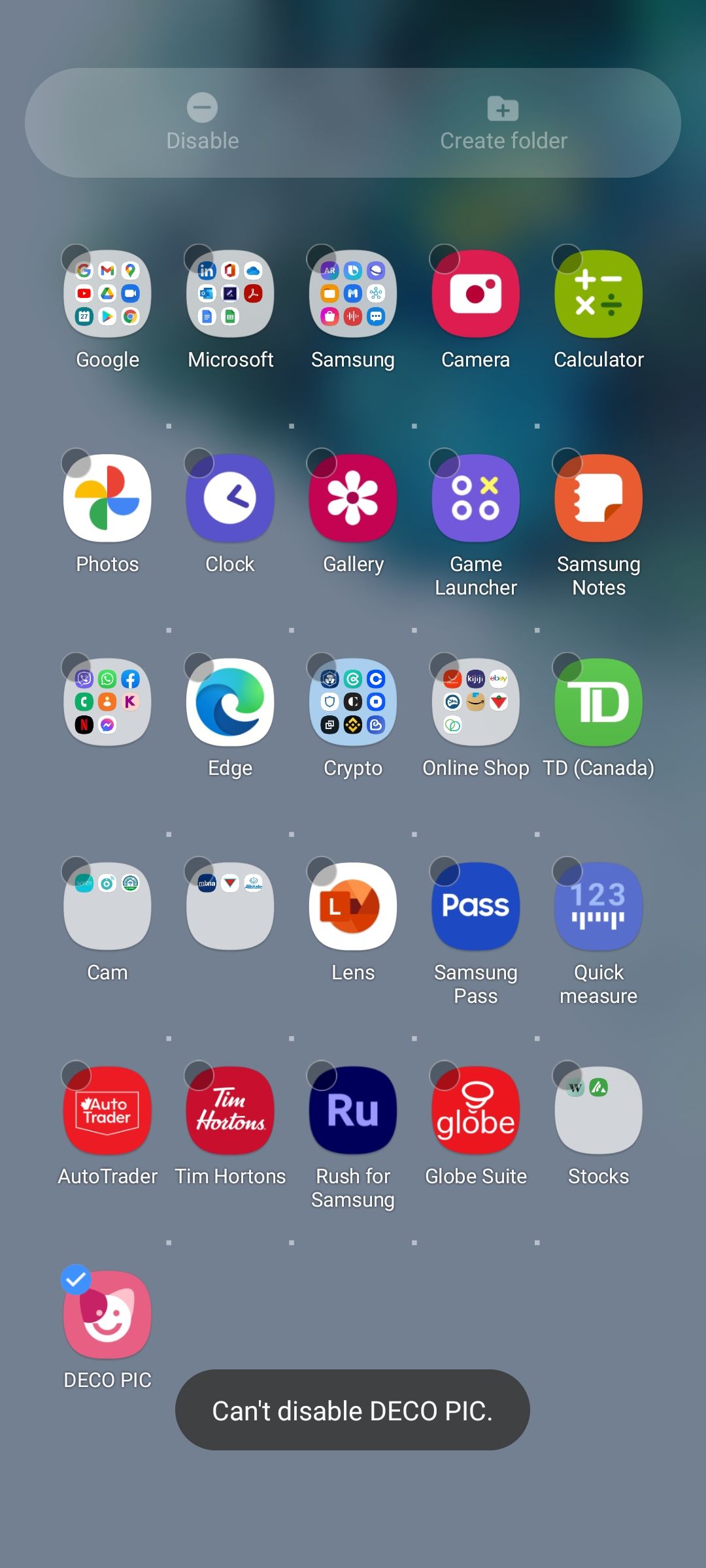Open Samsung Pass
Viewport: 706px width, 1568px height.
click(x=475, y=906)
